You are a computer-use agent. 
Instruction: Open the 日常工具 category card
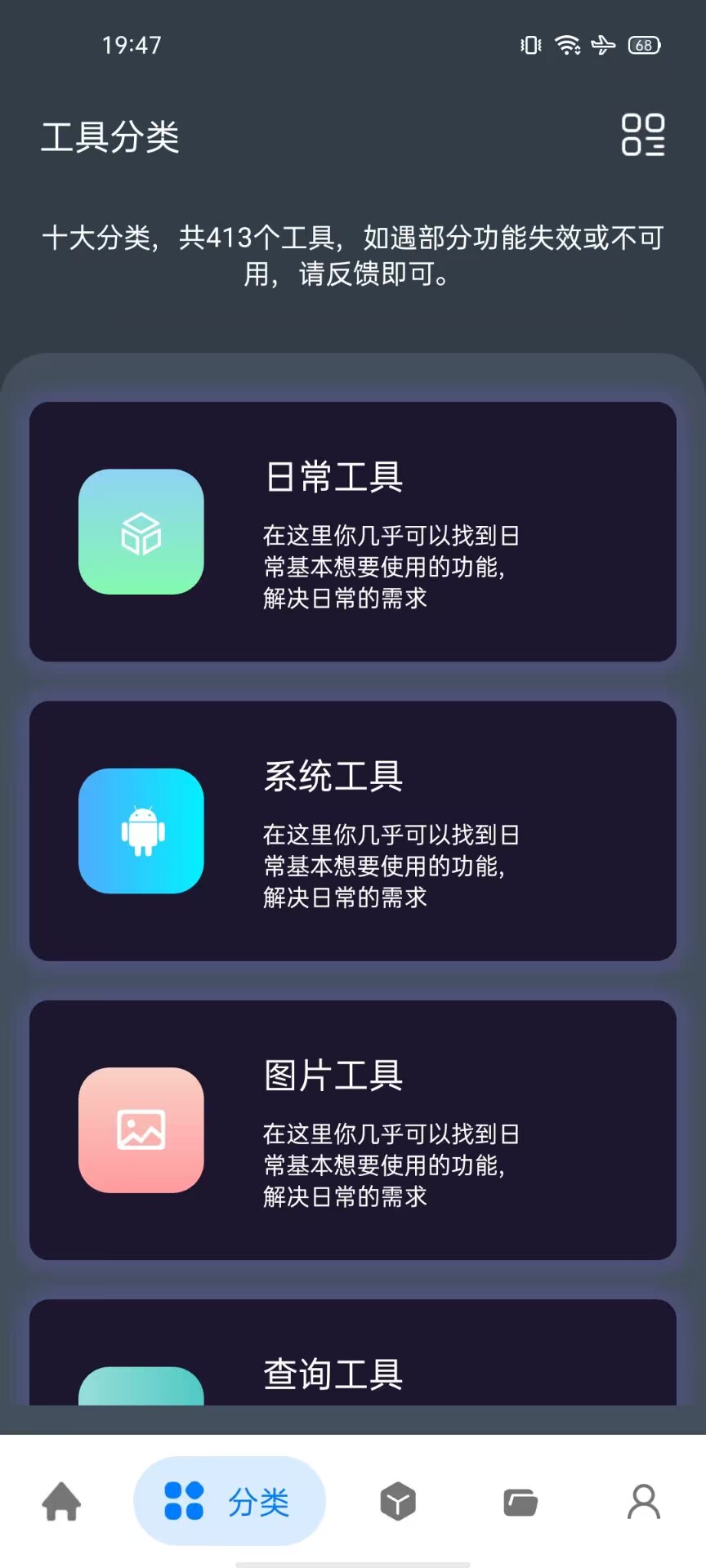(x=353, y=532)
